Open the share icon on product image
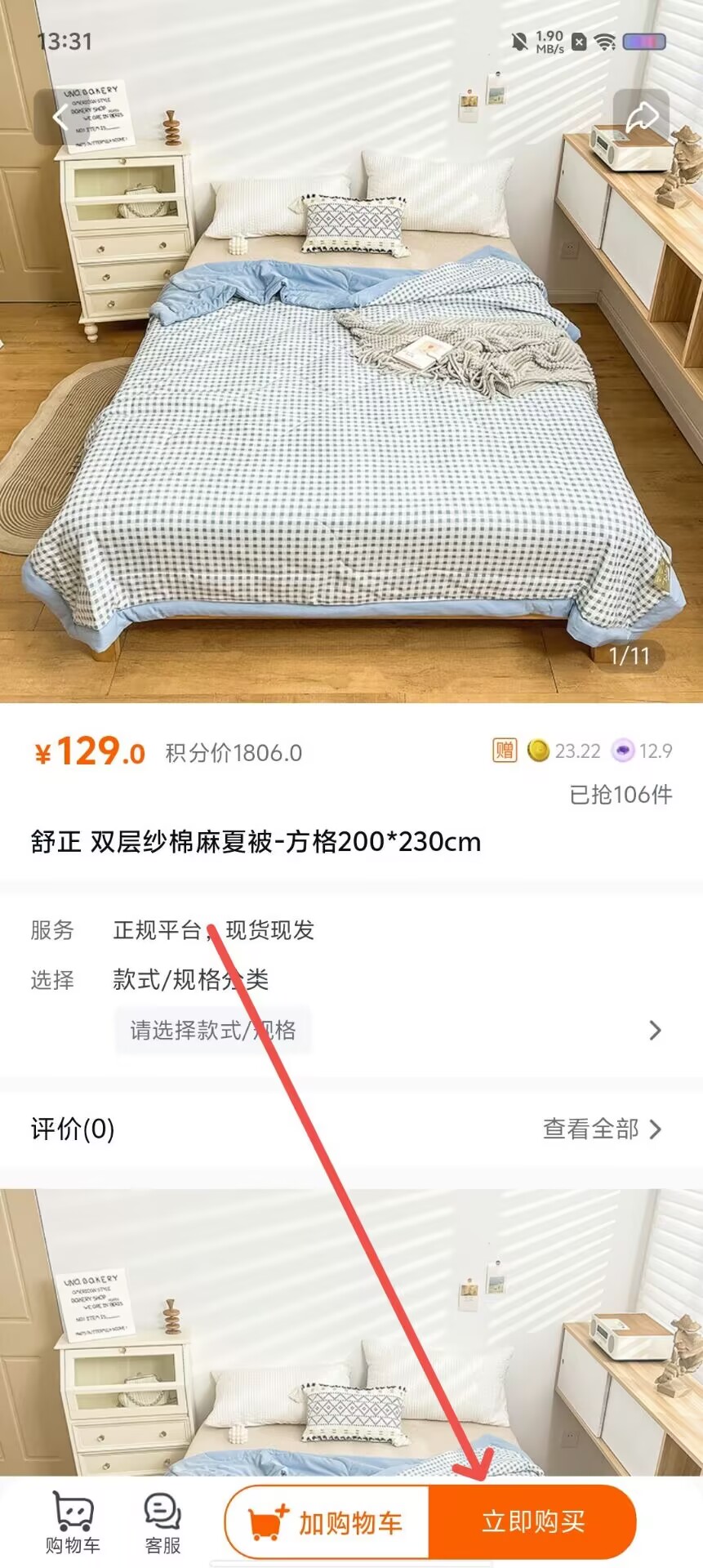 [x=641, y=116]
